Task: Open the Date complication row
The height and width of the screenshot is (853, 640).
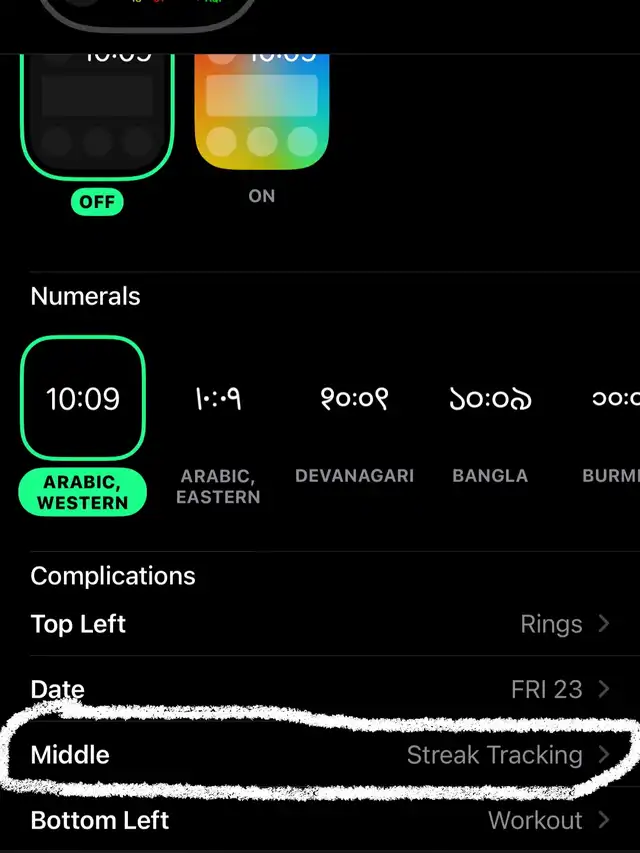Action: [x=320, y=689]
